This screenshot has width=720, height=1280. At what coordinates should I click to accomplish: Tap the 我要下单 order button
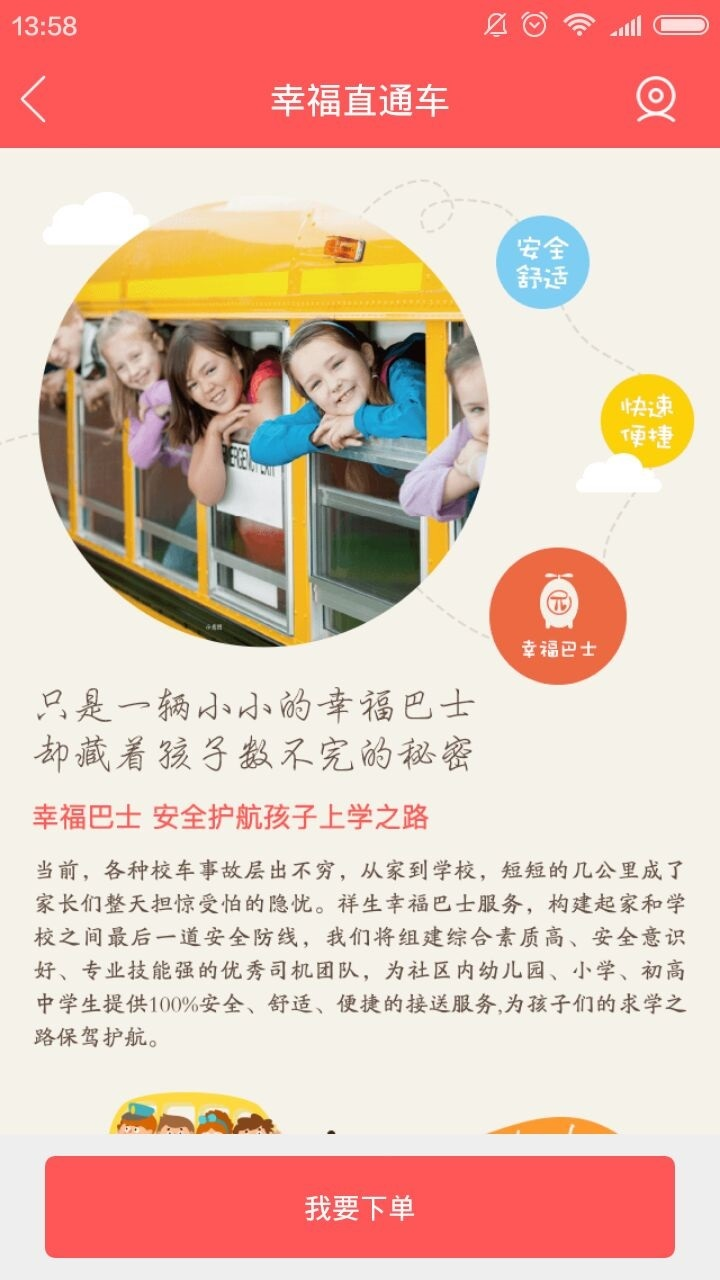(360, 1207)
